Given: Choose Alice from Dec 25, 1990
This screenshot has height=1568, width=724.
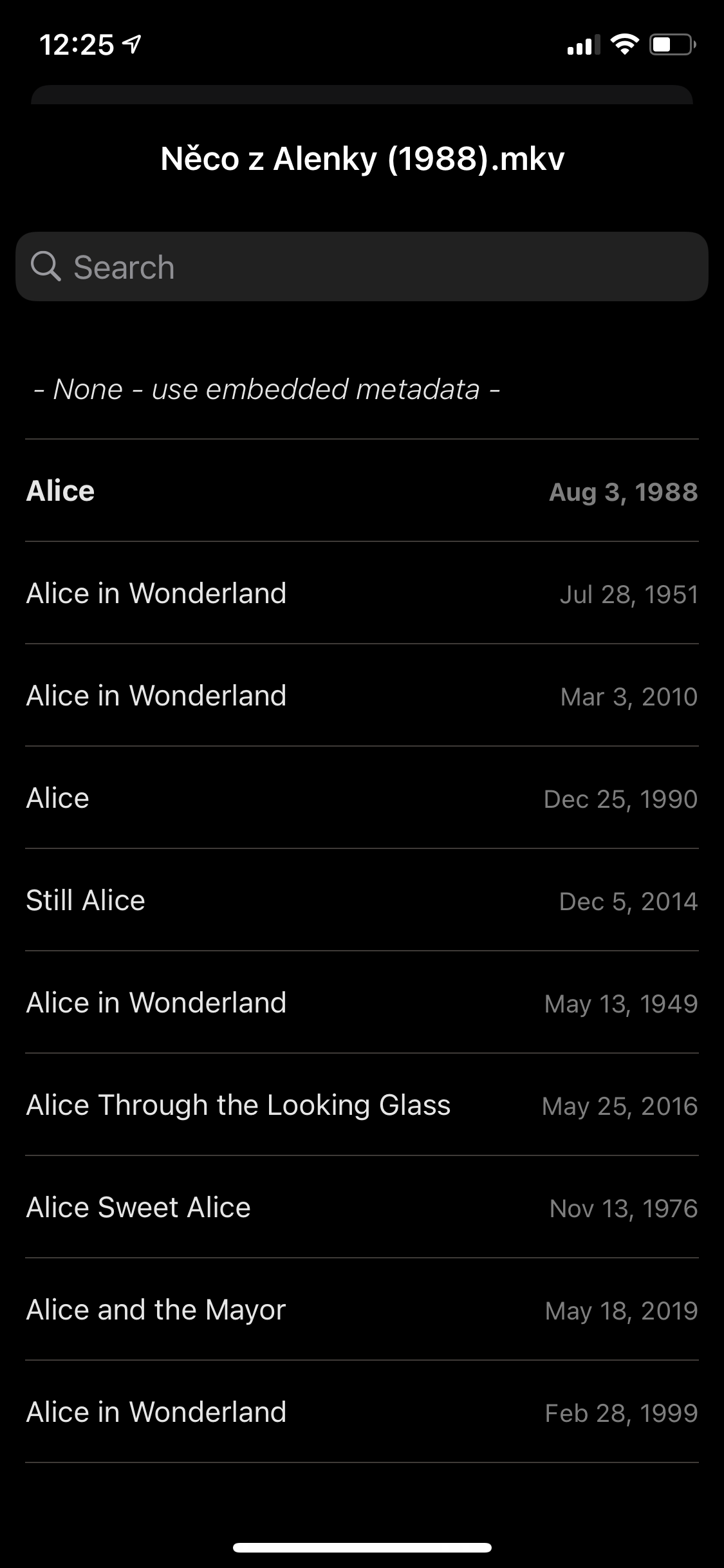Looking at the screenshot, I should 362,798.
